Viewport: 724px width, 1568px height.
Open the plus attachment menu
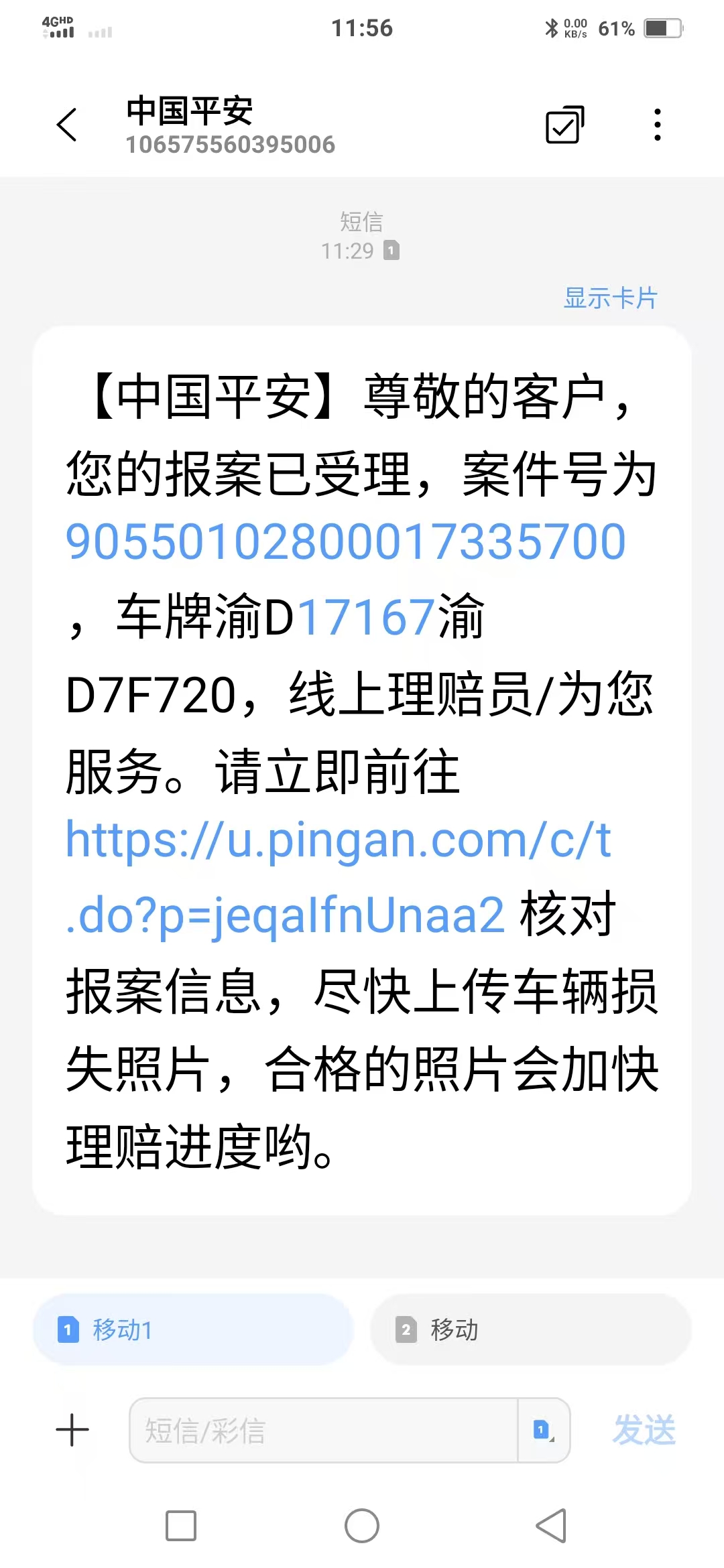coord(72,1430)
